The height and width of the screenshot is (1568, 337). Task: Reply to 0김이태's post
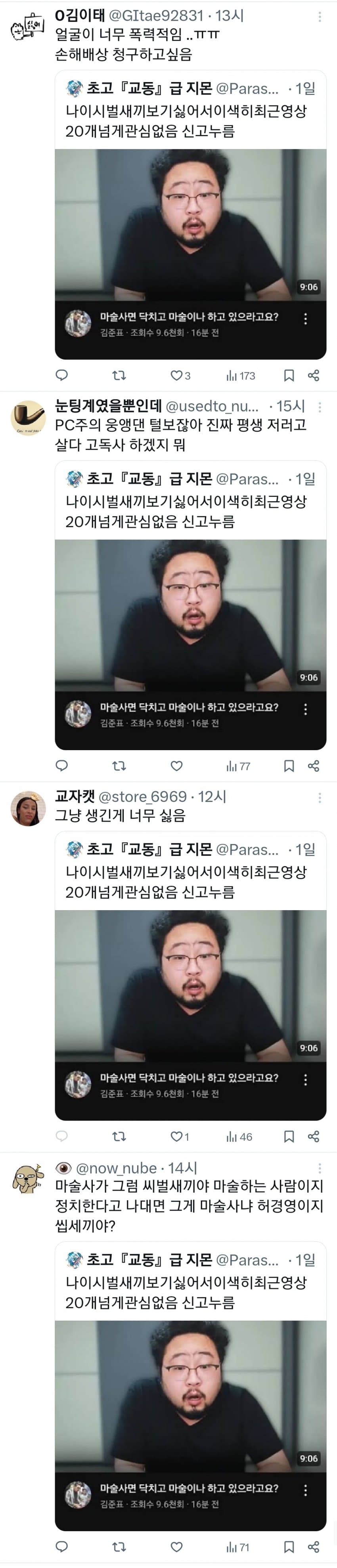[61, 376]
